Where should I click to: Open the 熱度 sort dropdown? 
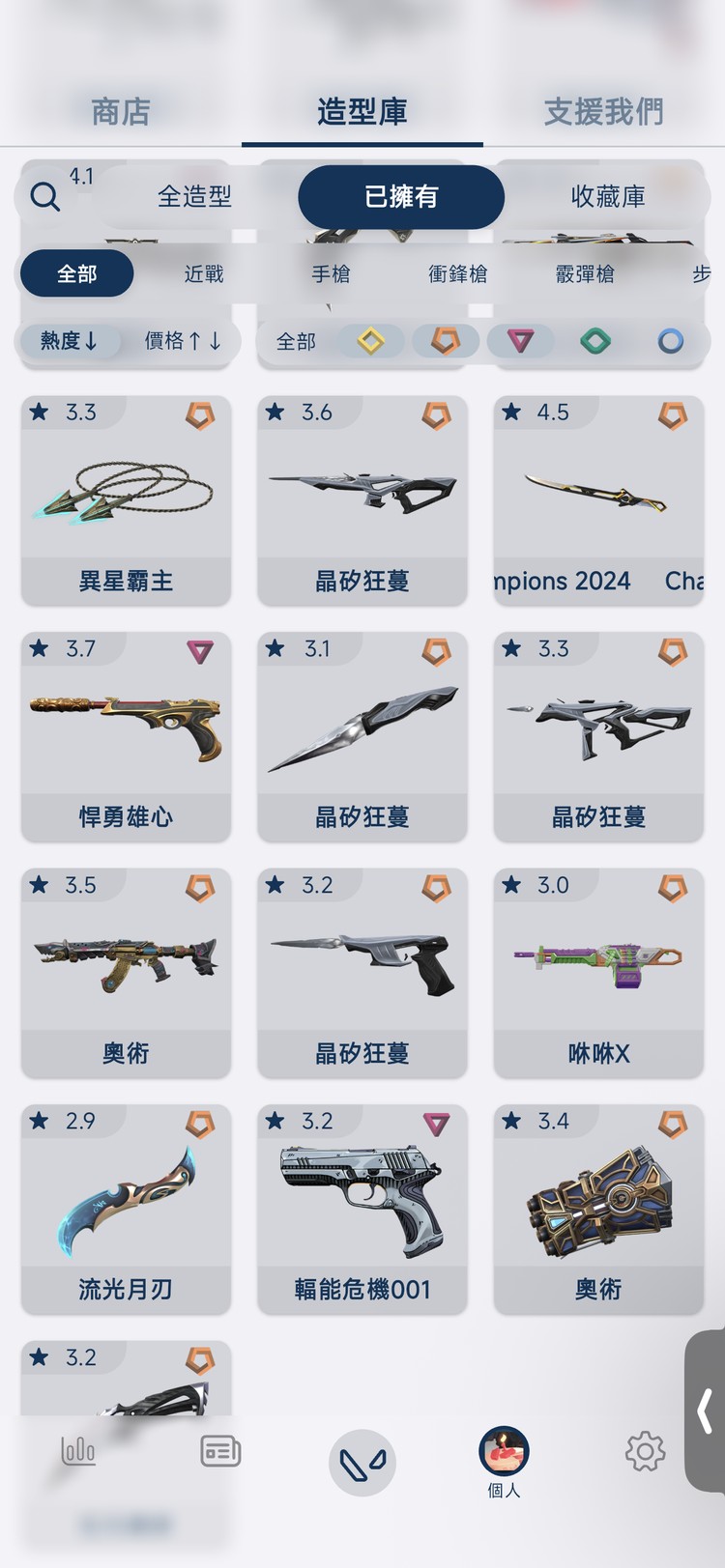(70, 342)
